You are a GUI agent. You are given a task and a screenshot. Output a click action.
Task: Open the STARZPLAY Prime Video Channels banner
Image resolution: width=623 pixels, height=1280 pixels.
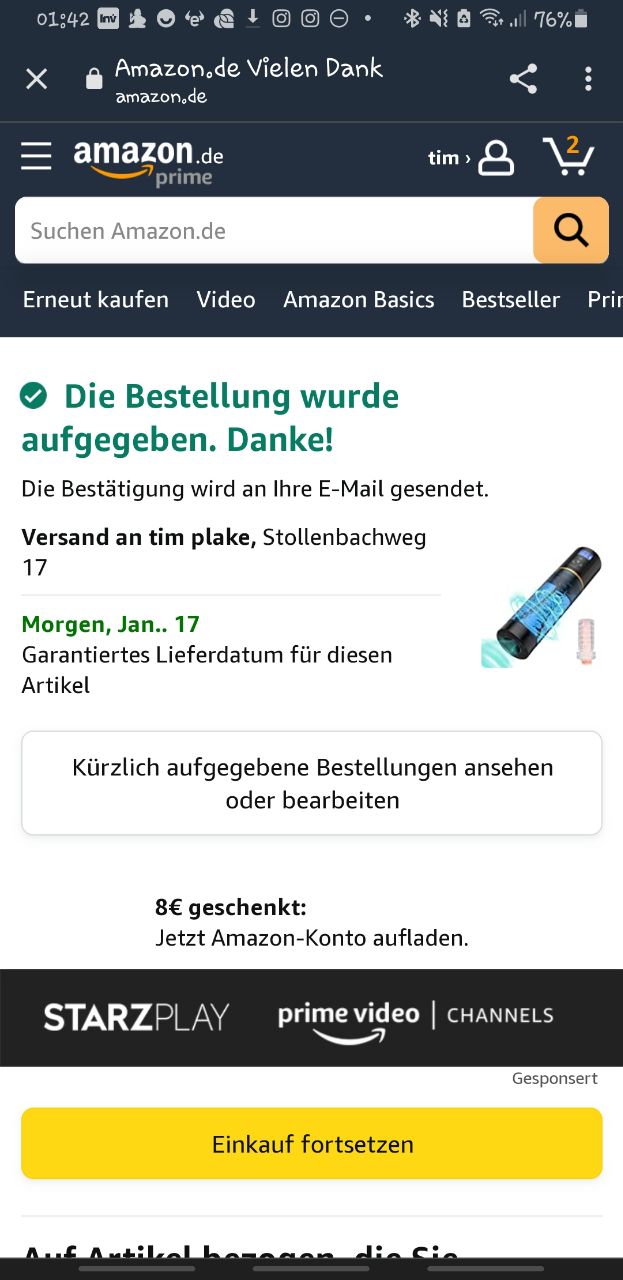point(311,1017)
